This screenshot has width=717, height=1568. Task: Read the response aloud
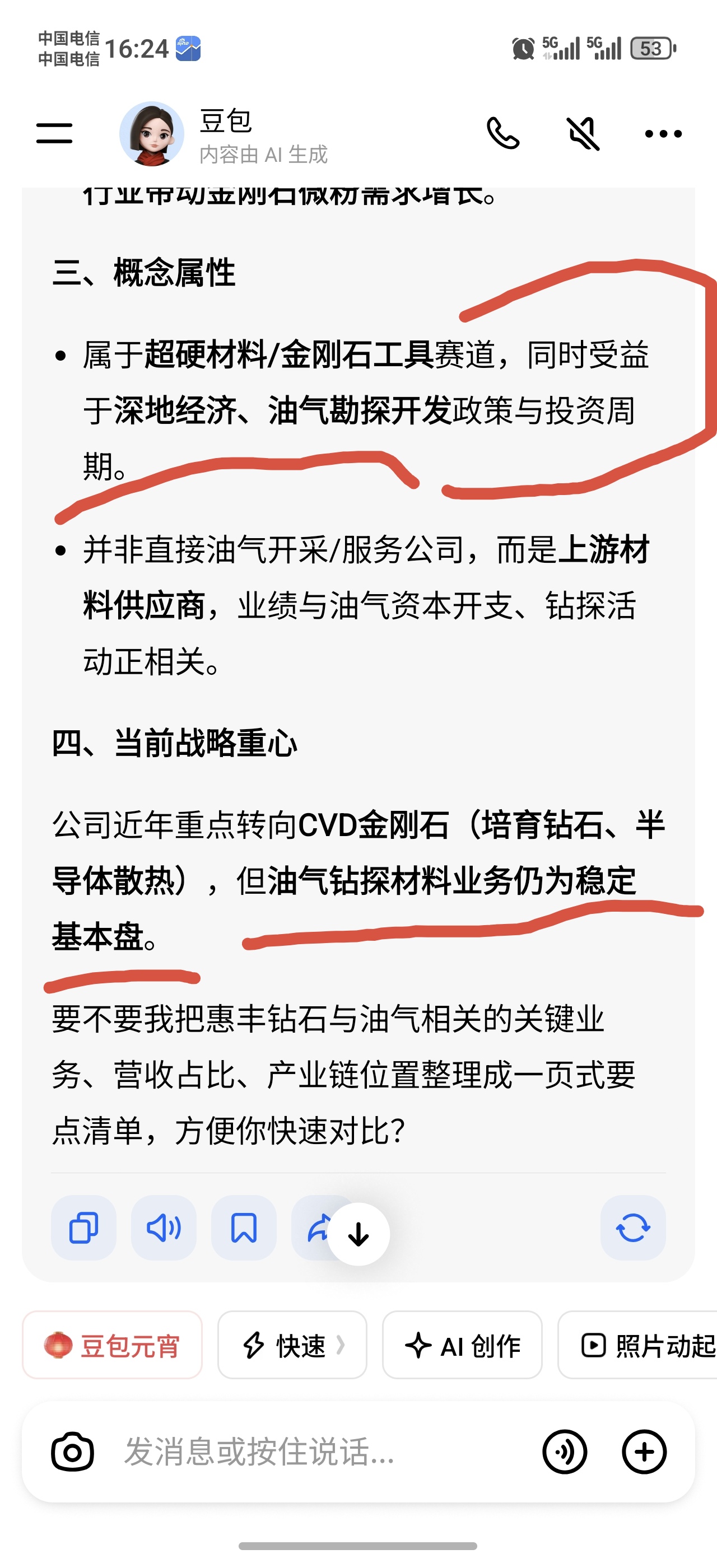pos(163,1227)
